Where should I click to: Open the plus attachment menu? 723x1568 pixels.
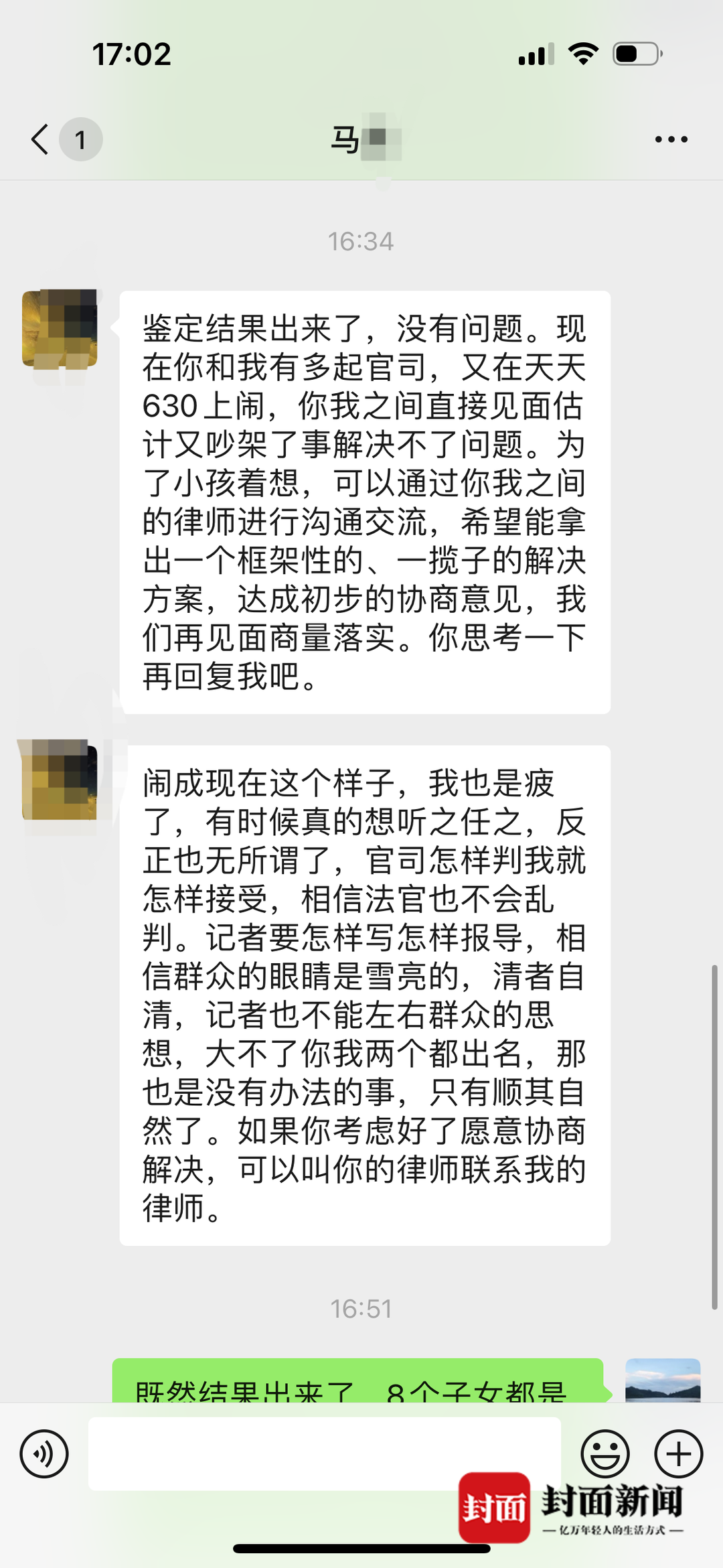[x=678, y=1453]
